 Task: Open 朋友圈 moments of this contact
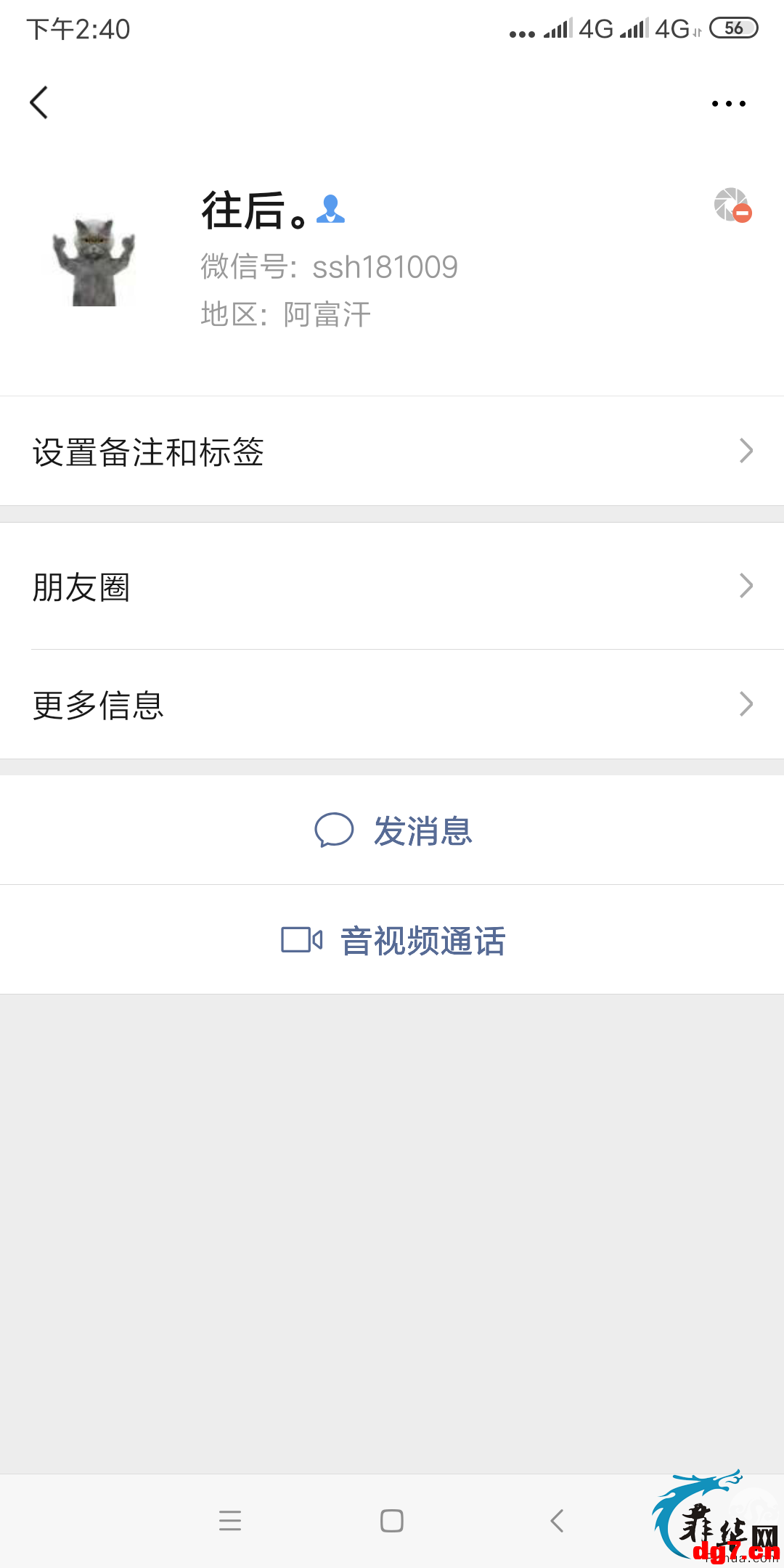coord(392,587)
